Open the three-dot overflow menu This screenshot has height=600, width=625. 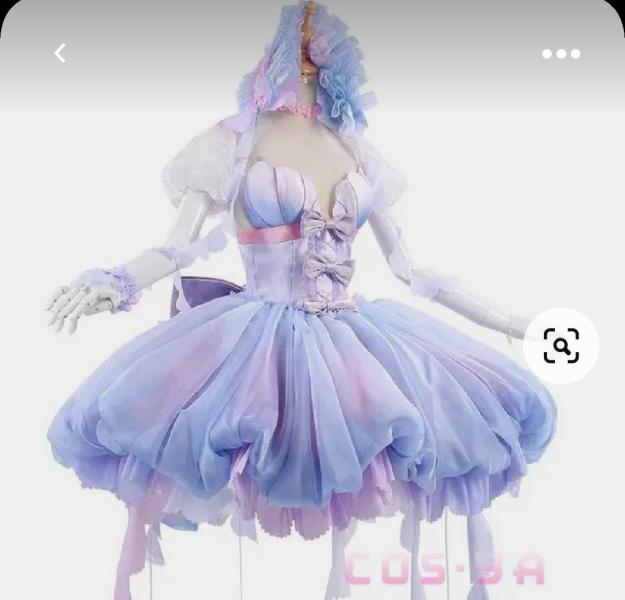(x=561, y=54)
